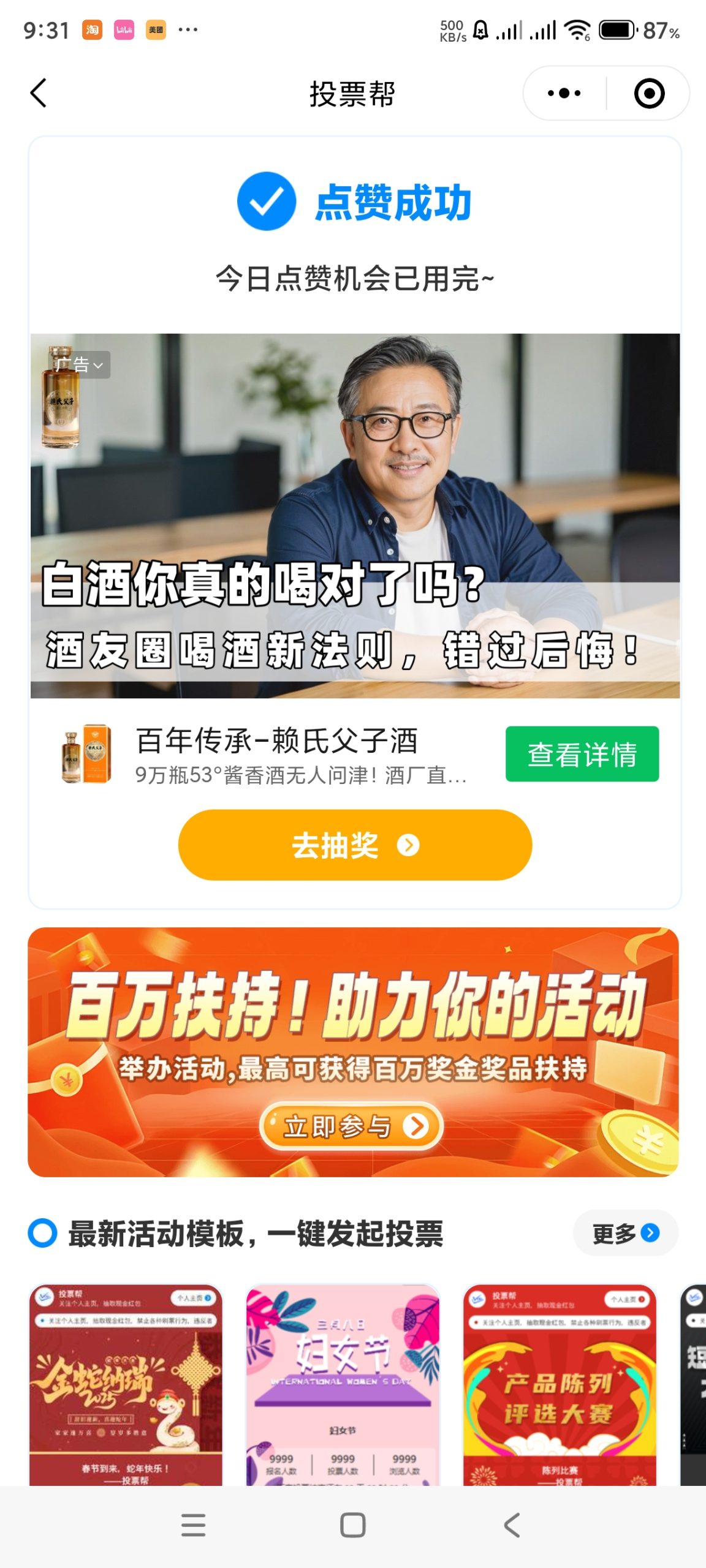Go to the system home screen
This screenshot has height=1568, width=706.
point(353,1525)
